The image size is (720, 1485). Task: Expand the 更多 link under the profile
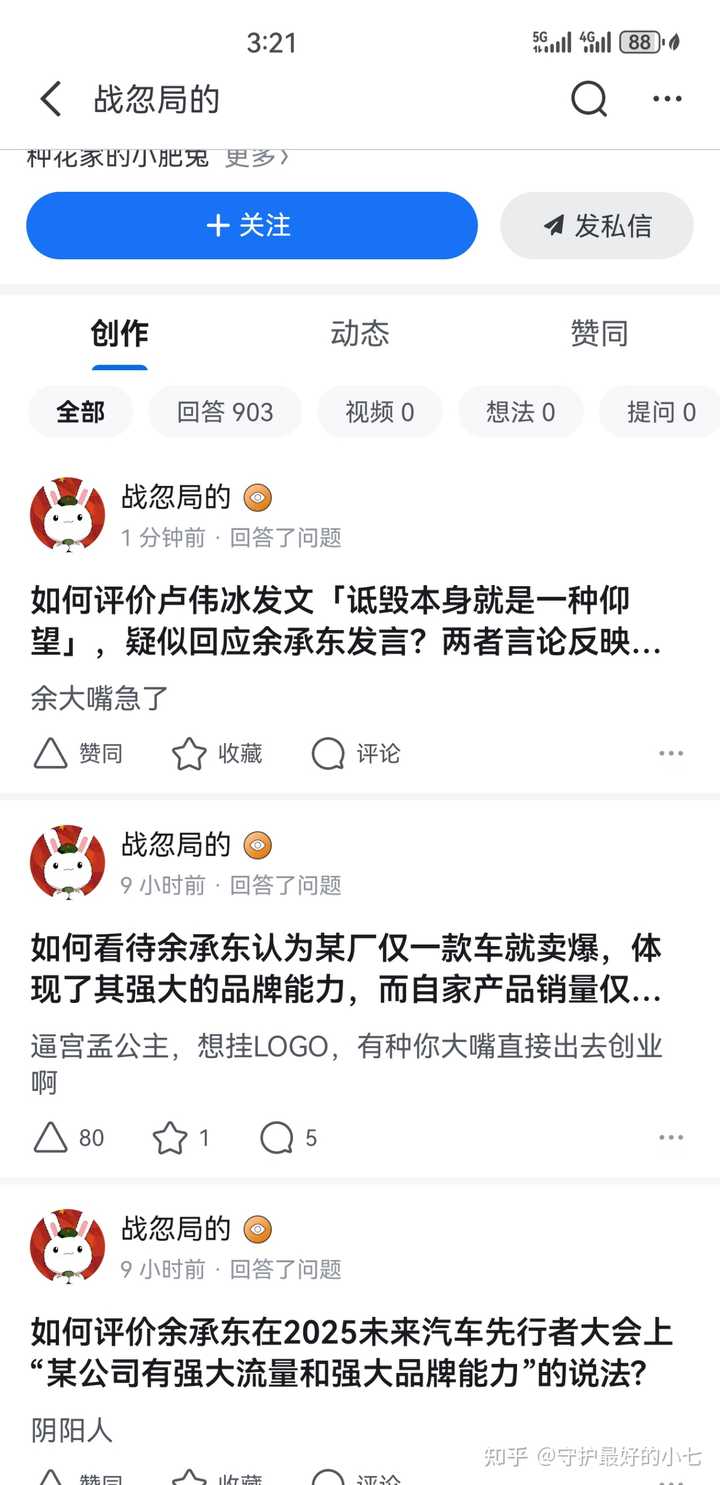point(257,157)
